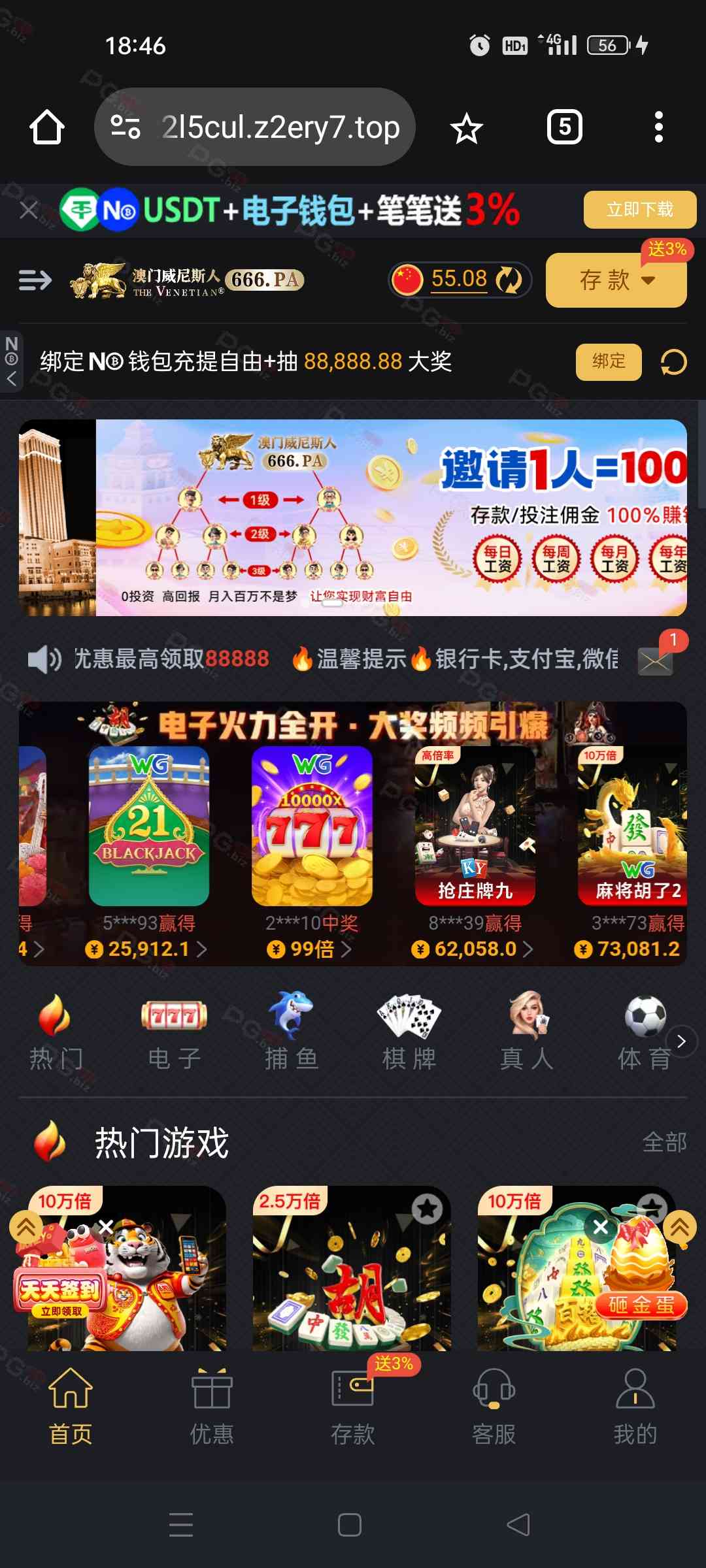
Task: Open the browser tab switcher
Action: point(564,127)
